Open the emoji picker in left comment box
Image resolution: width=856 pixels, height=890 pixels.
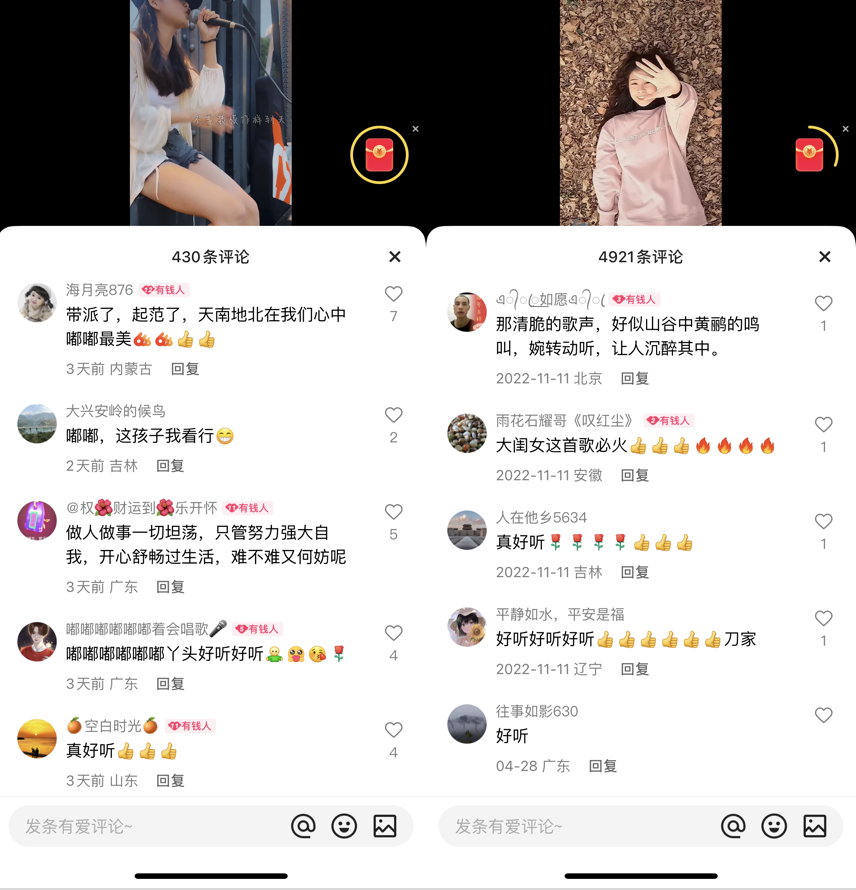346,826
